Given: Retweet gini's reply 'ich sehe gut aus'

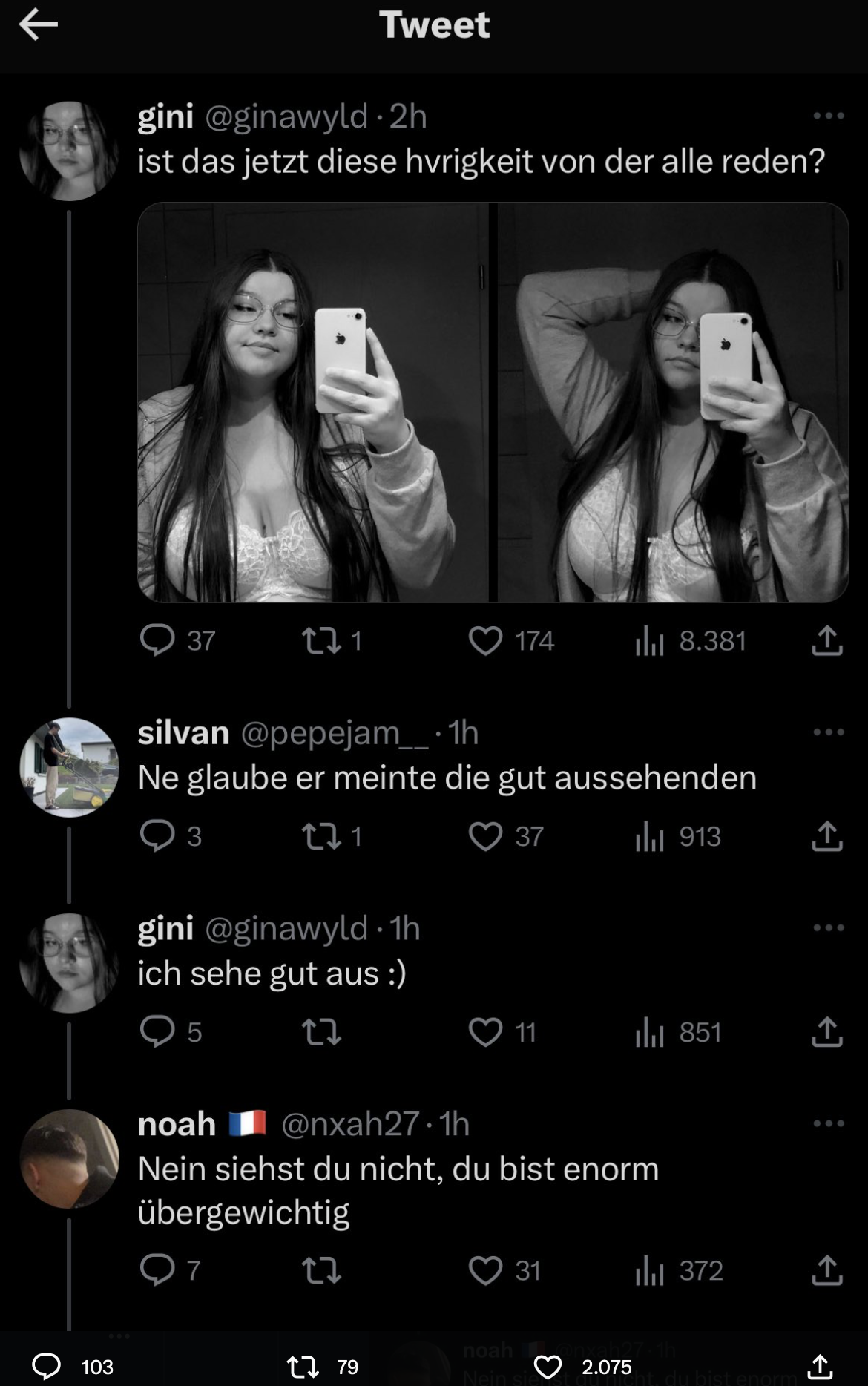Looking at the screenshot, I should tap(322, 1032).
